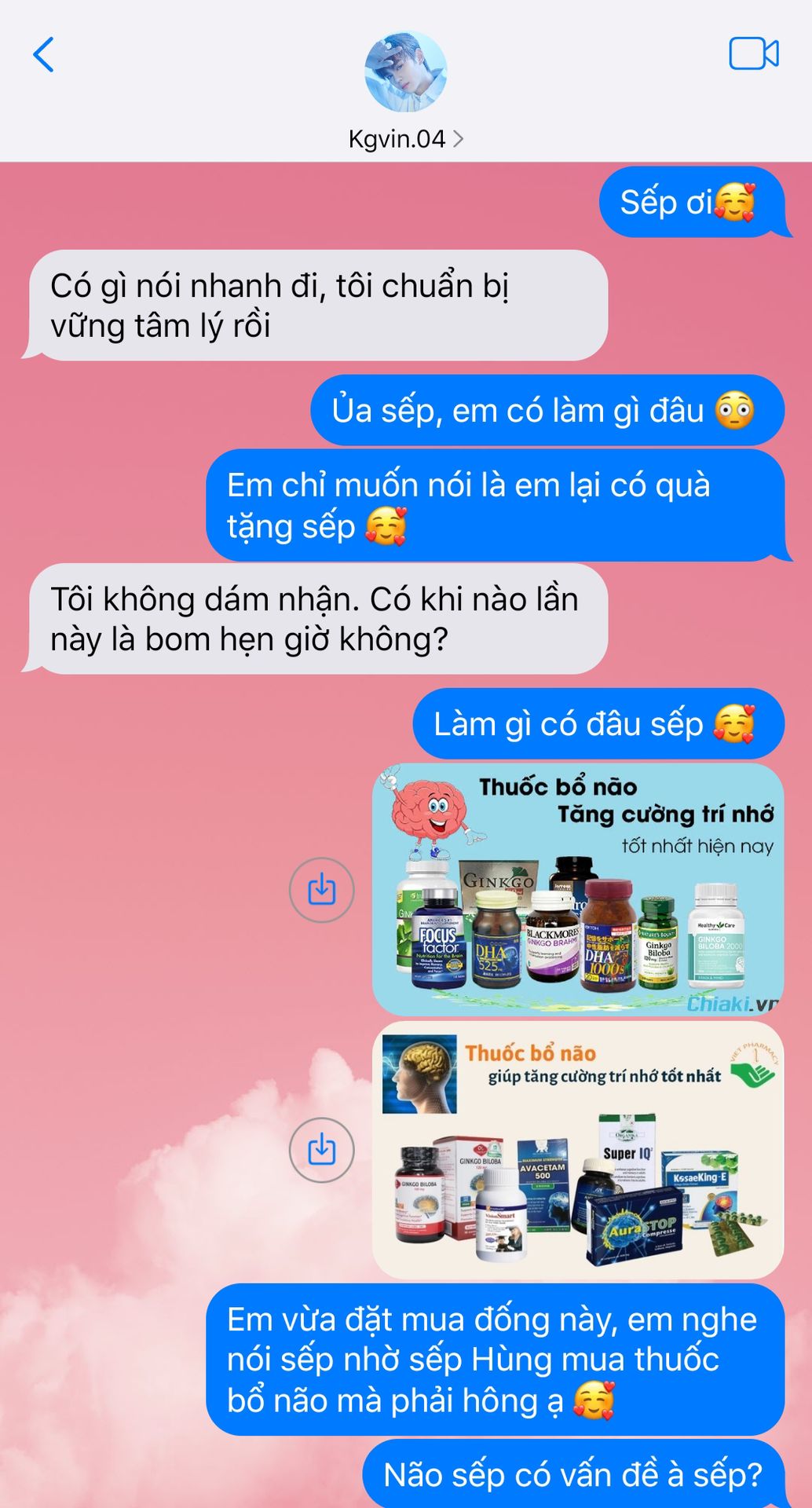Save the Super IQ brain supplement image

pyautogui.click(x=321, y=1150)
